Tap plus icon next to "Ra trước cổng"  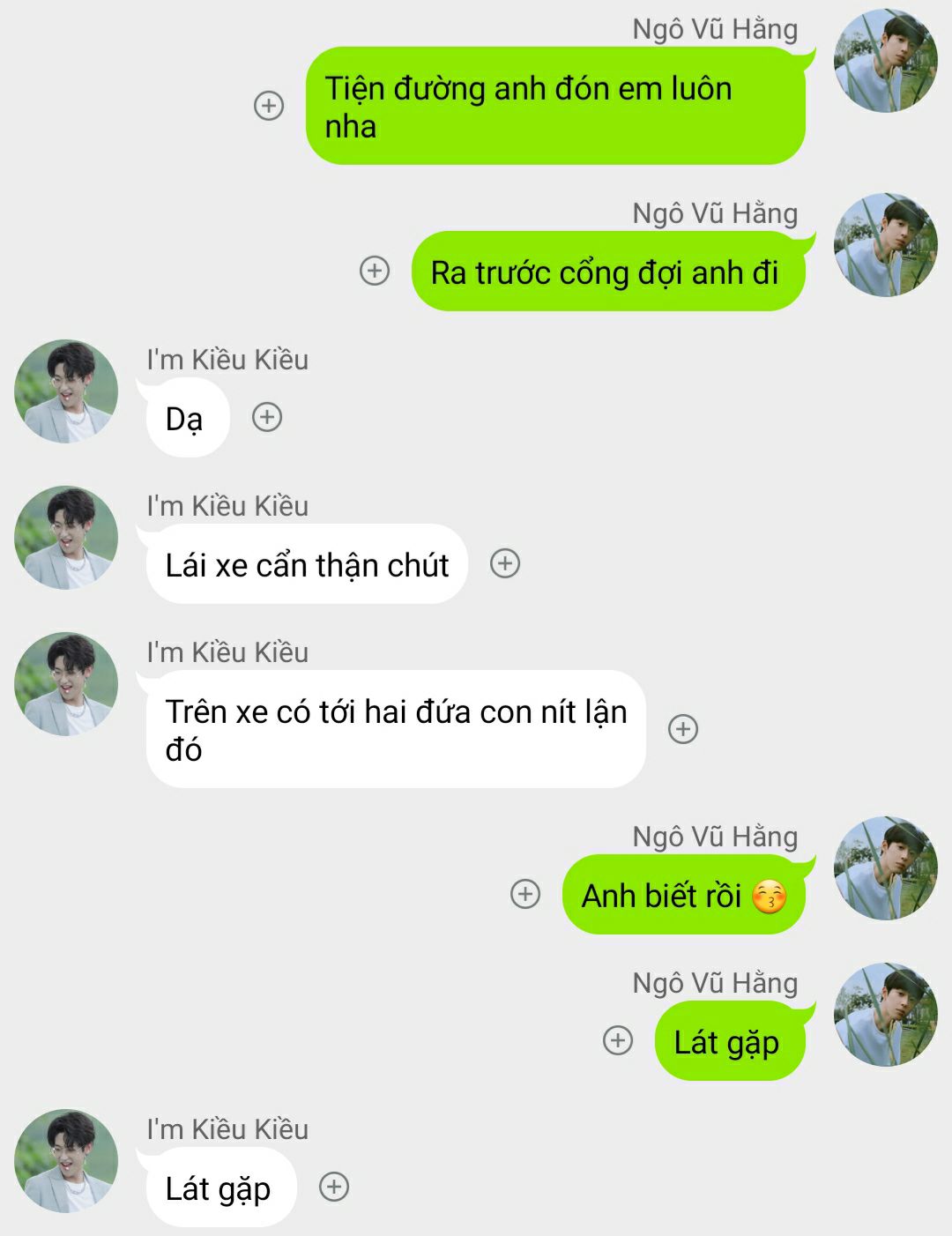click(x=375, y=271)
